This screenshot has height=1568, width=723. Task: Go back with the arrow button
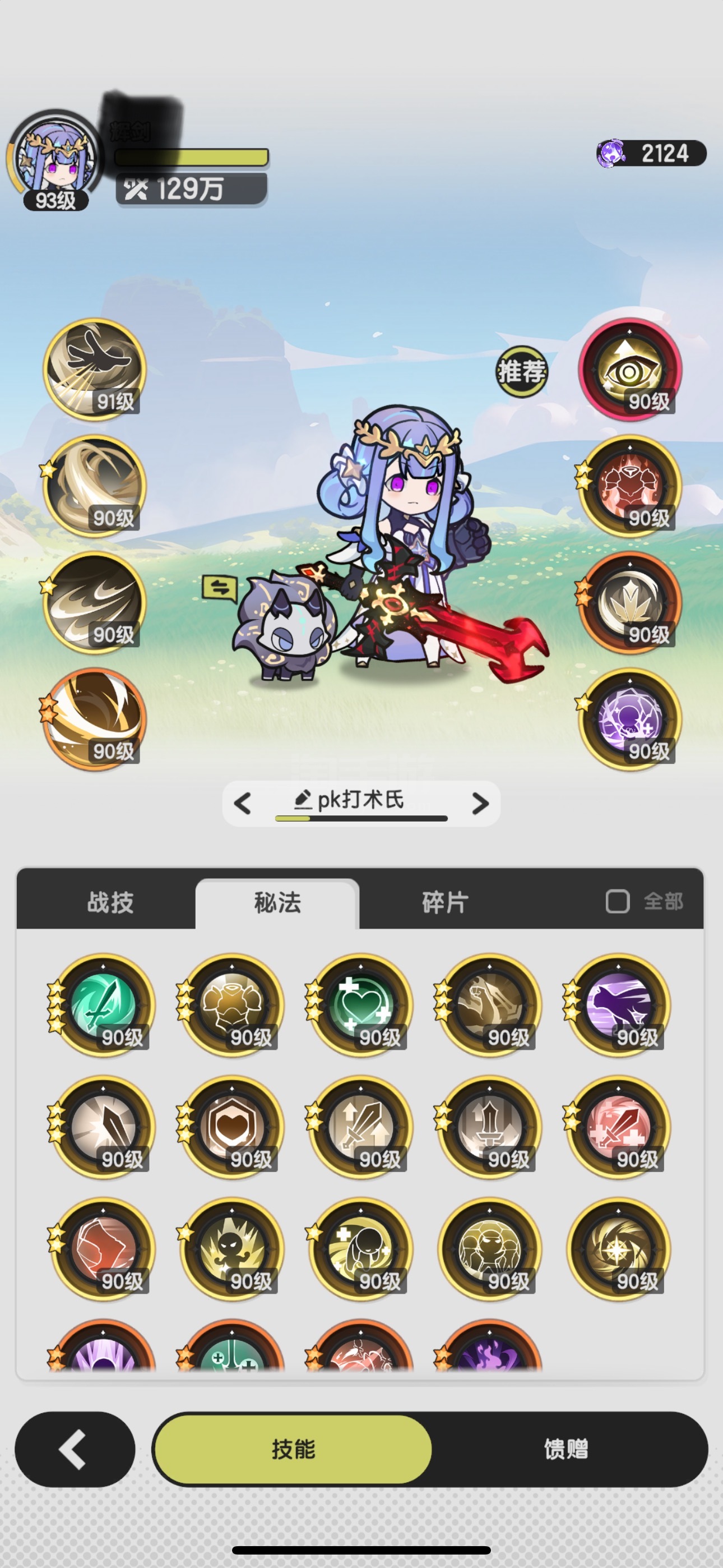[x=74, y=1449]
